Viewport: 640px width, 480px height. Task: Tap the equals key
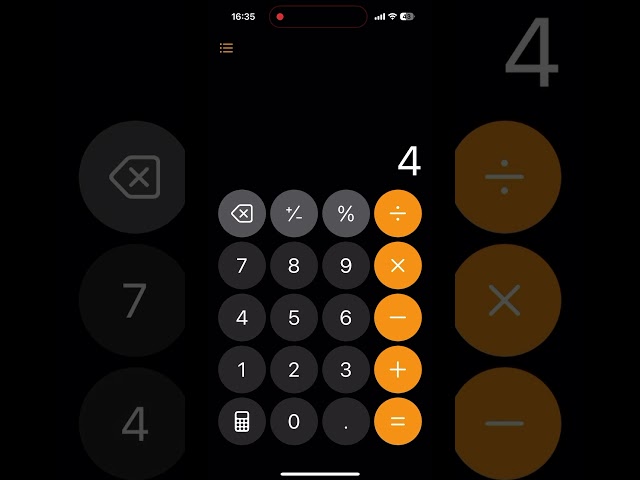(x=398, y=422)
